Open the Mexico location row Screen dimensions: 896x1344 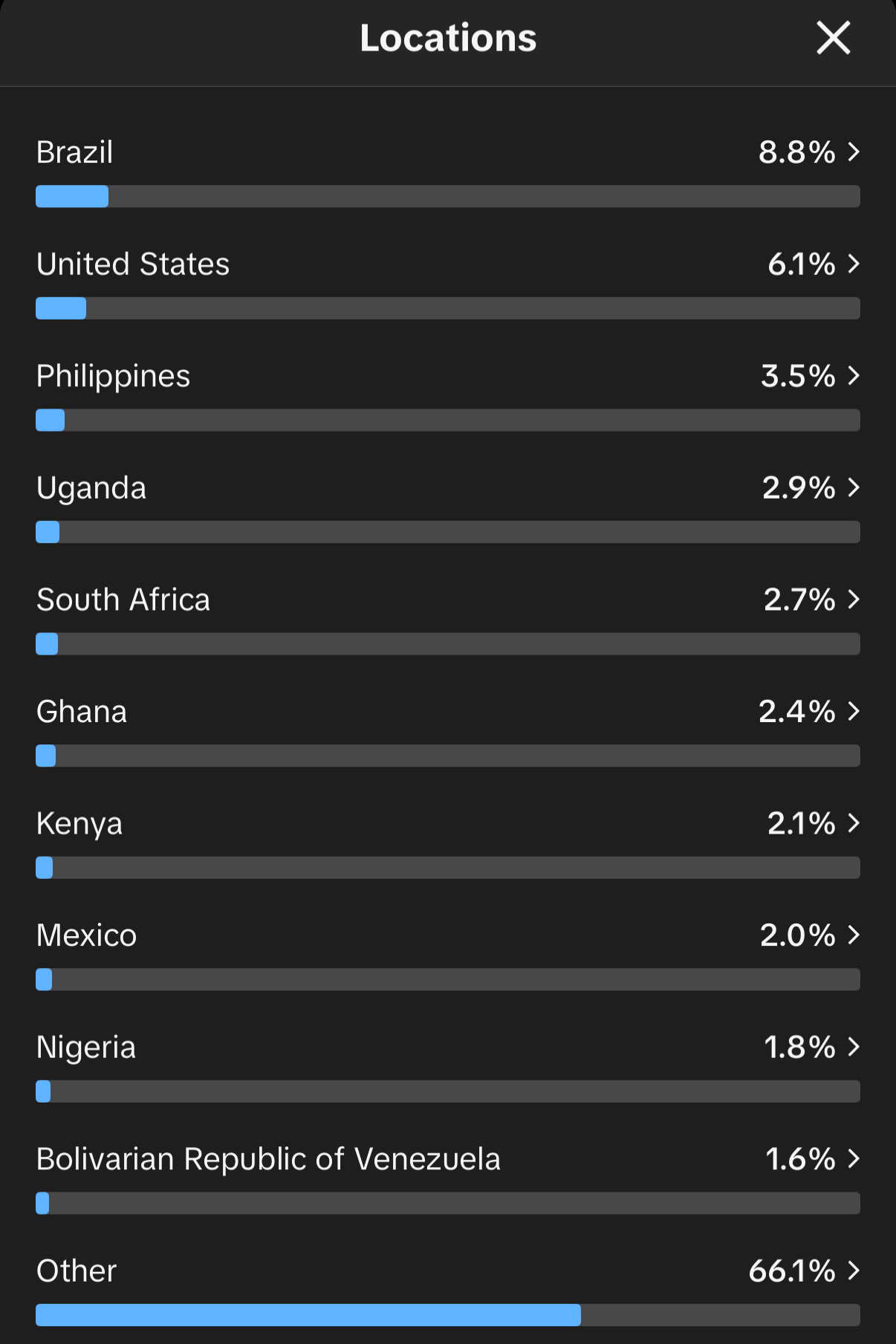pyautogui.click(x=448, y=954)
